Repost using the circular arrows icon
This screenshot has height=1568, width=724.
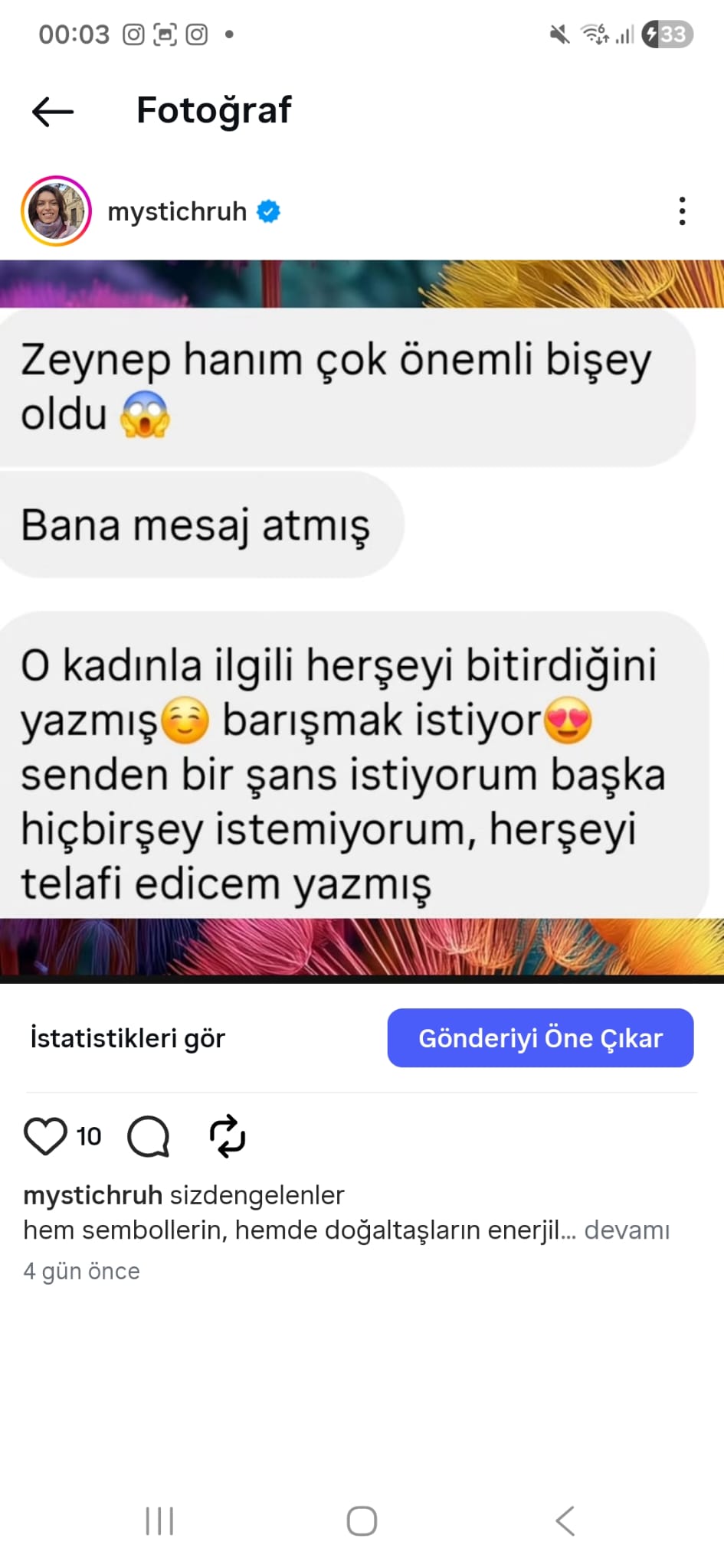click(x=228, y=1136)
